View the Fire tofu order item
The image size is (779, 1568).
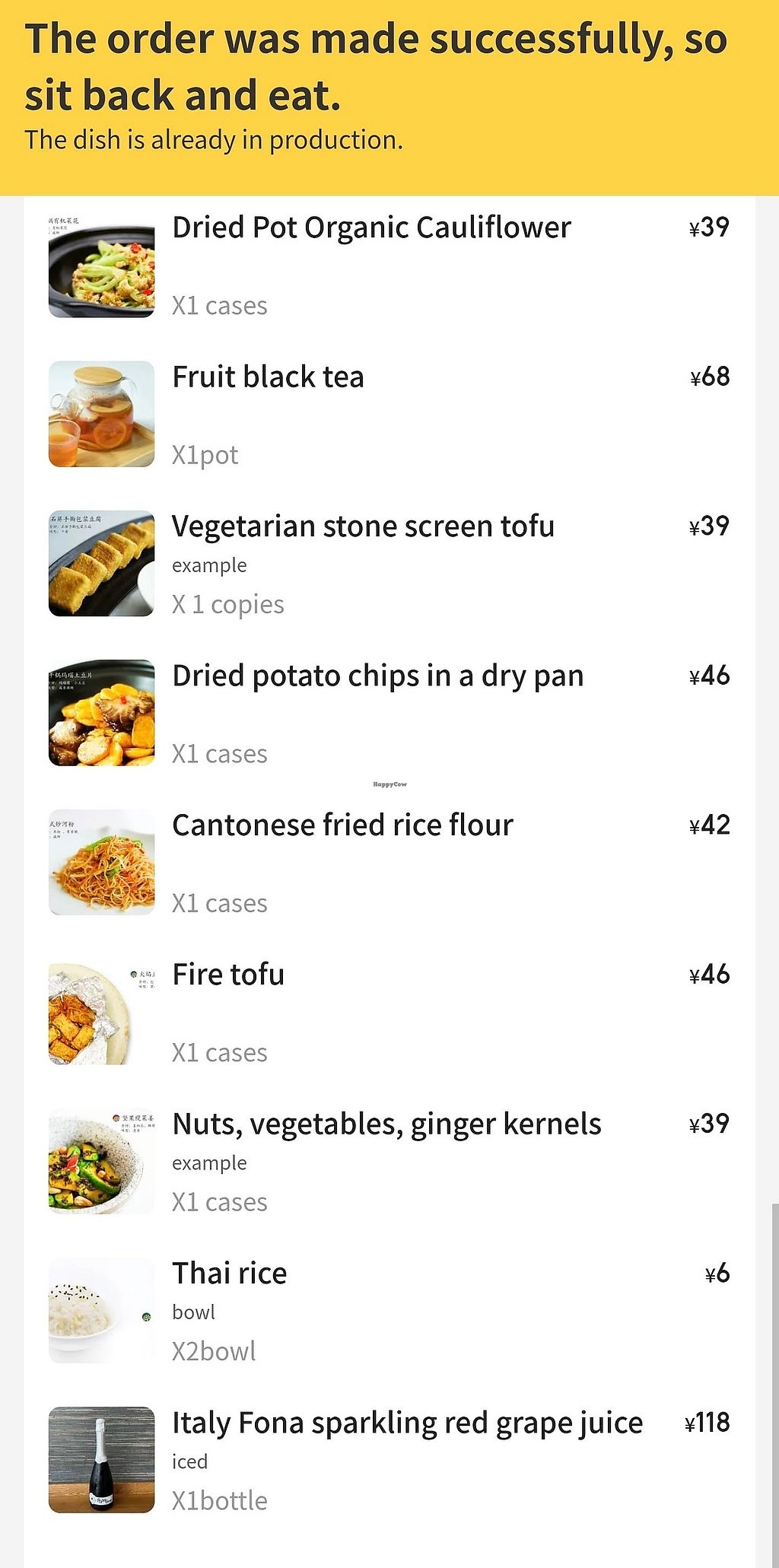[x=228, y=975]
